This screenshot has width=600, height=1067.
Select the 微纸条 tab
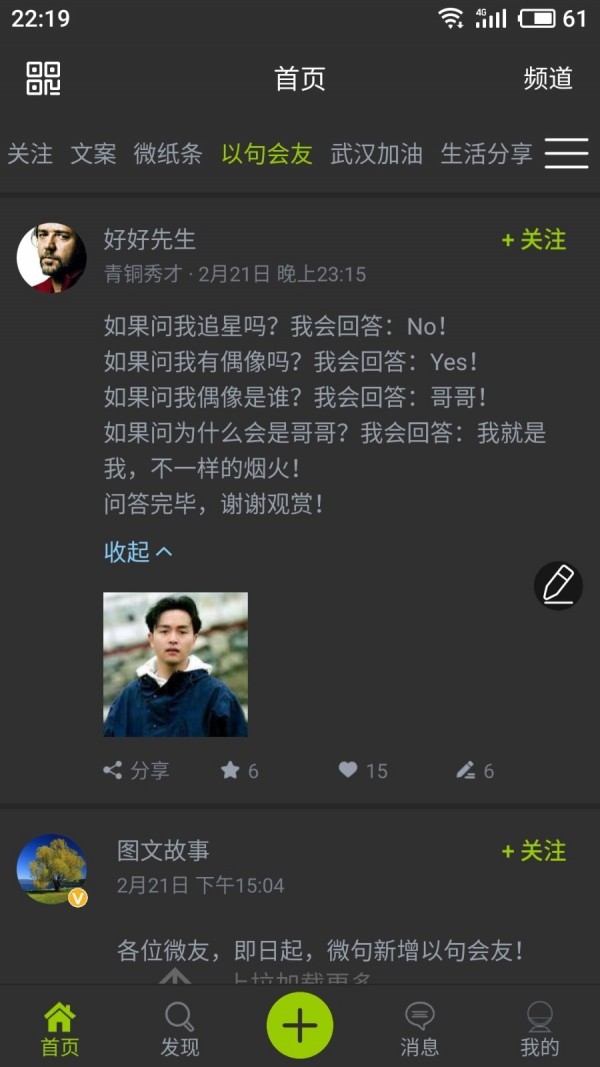pos(168,154)
